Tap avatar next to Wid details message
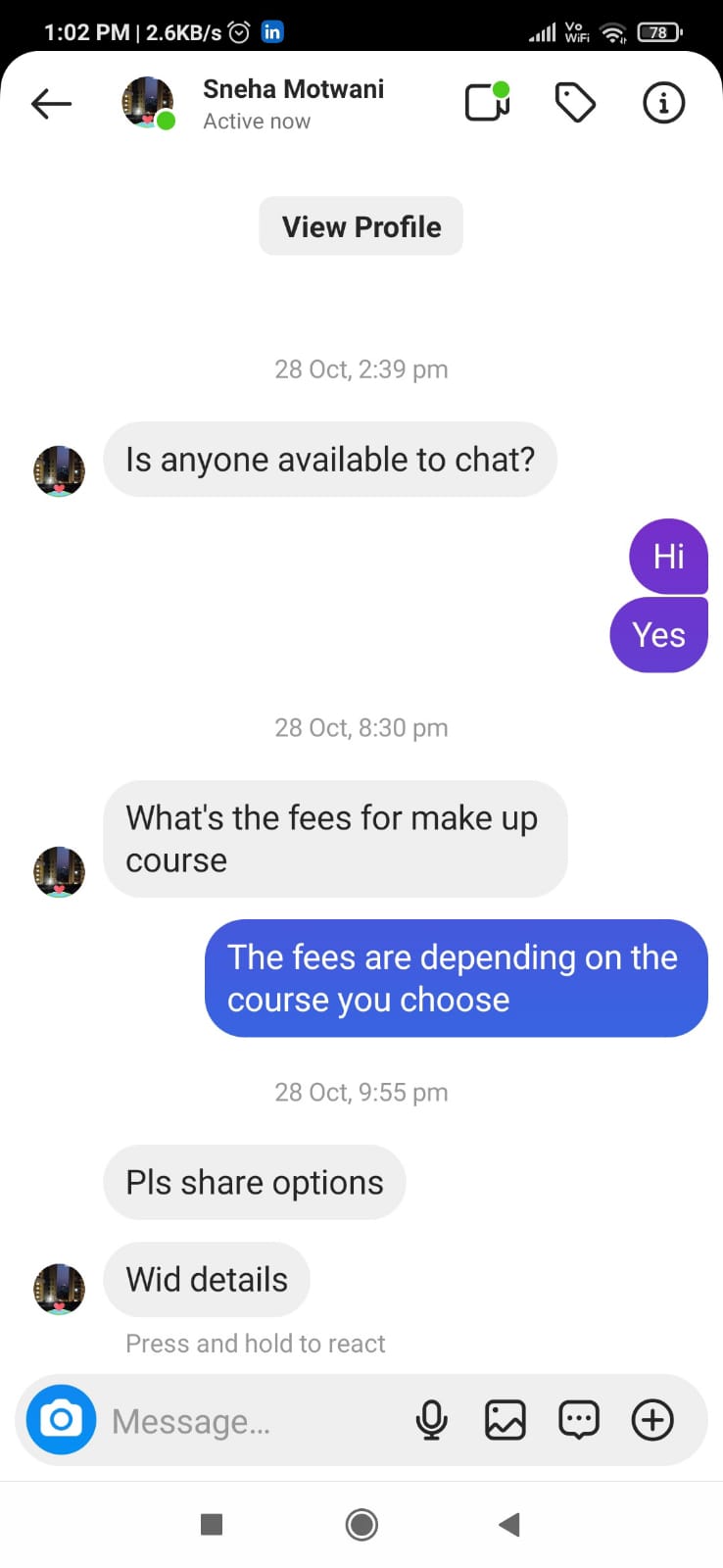Viewport: 723px width, 1568px height. pyautogui.click(x=59, y=1288)
